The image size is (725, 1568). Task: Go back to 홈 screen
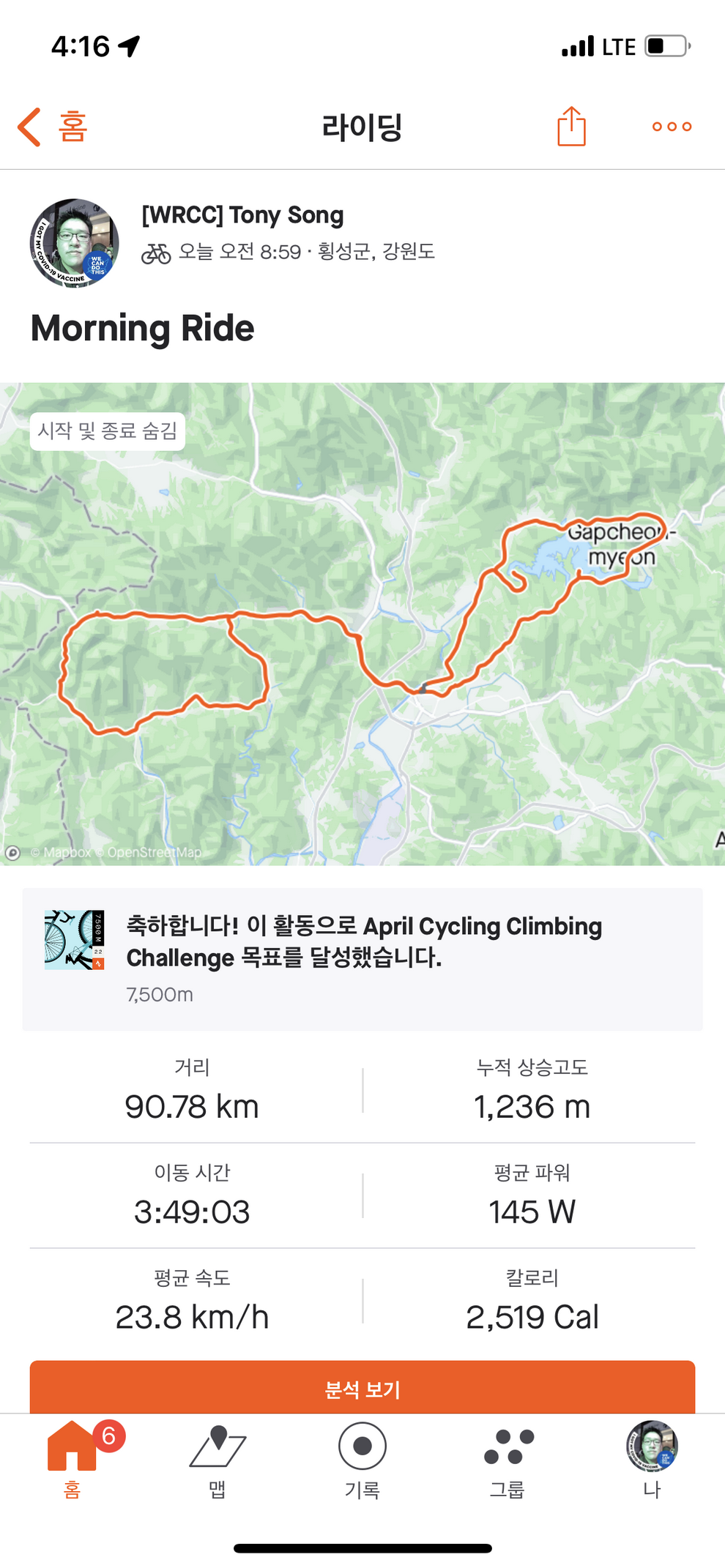coord(53,127)
